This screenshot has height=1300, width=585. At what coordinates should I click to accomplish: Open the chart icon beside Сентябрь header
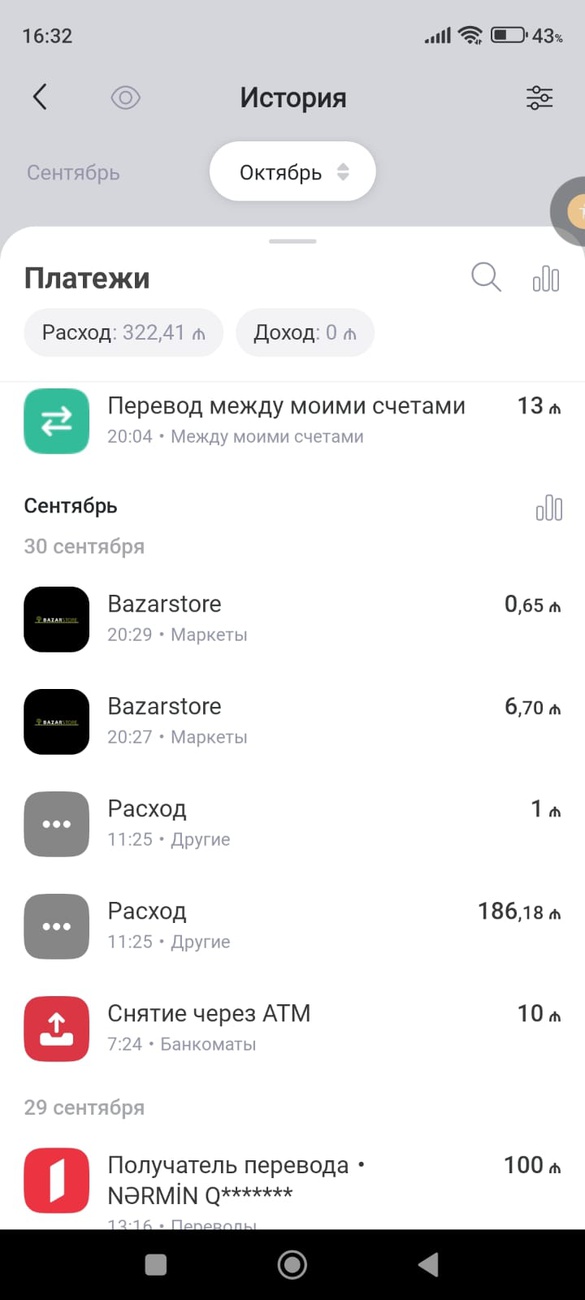(549, 508)
